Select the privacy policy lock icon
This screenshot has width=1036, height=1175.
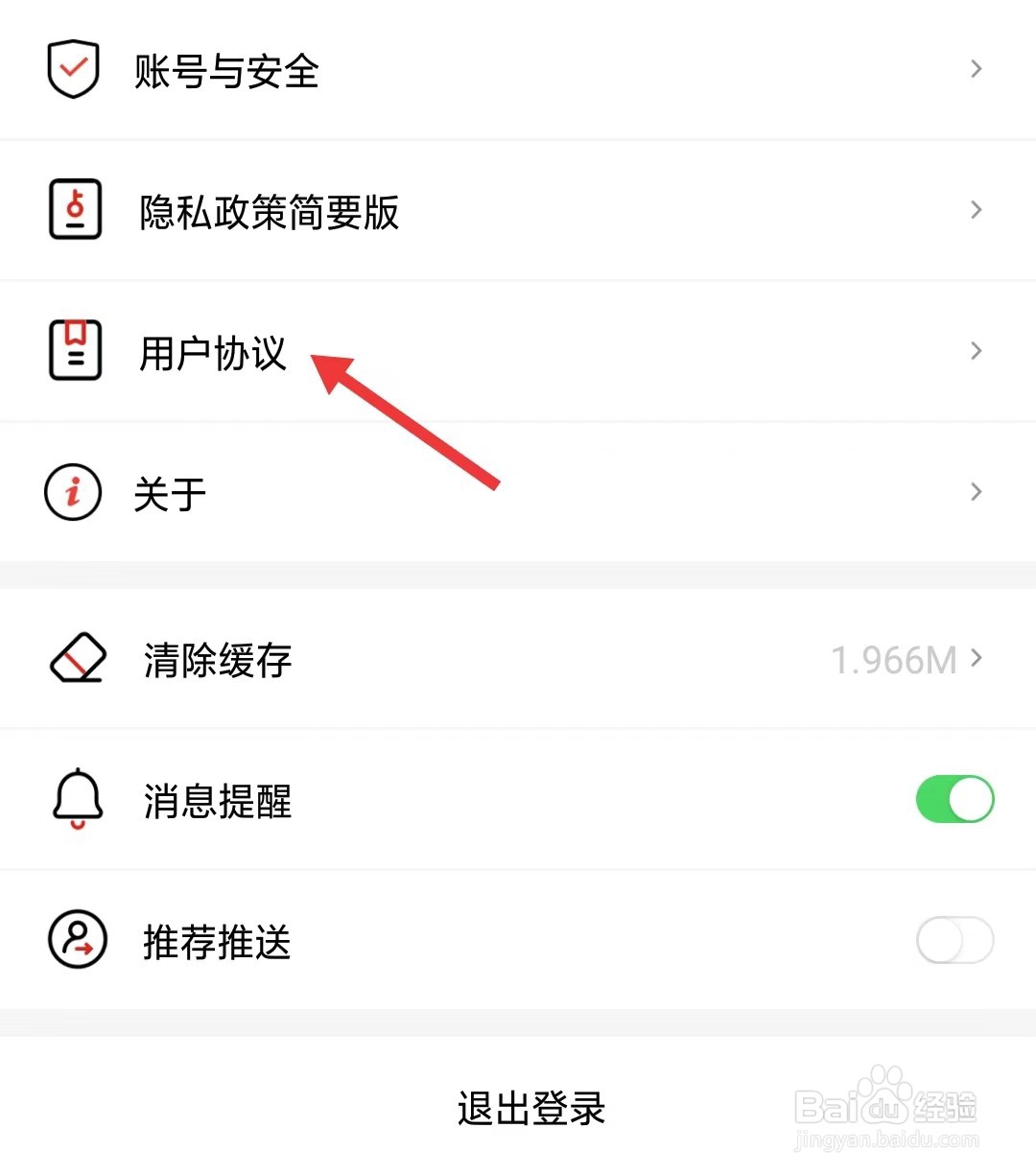(x=75, y=210)
